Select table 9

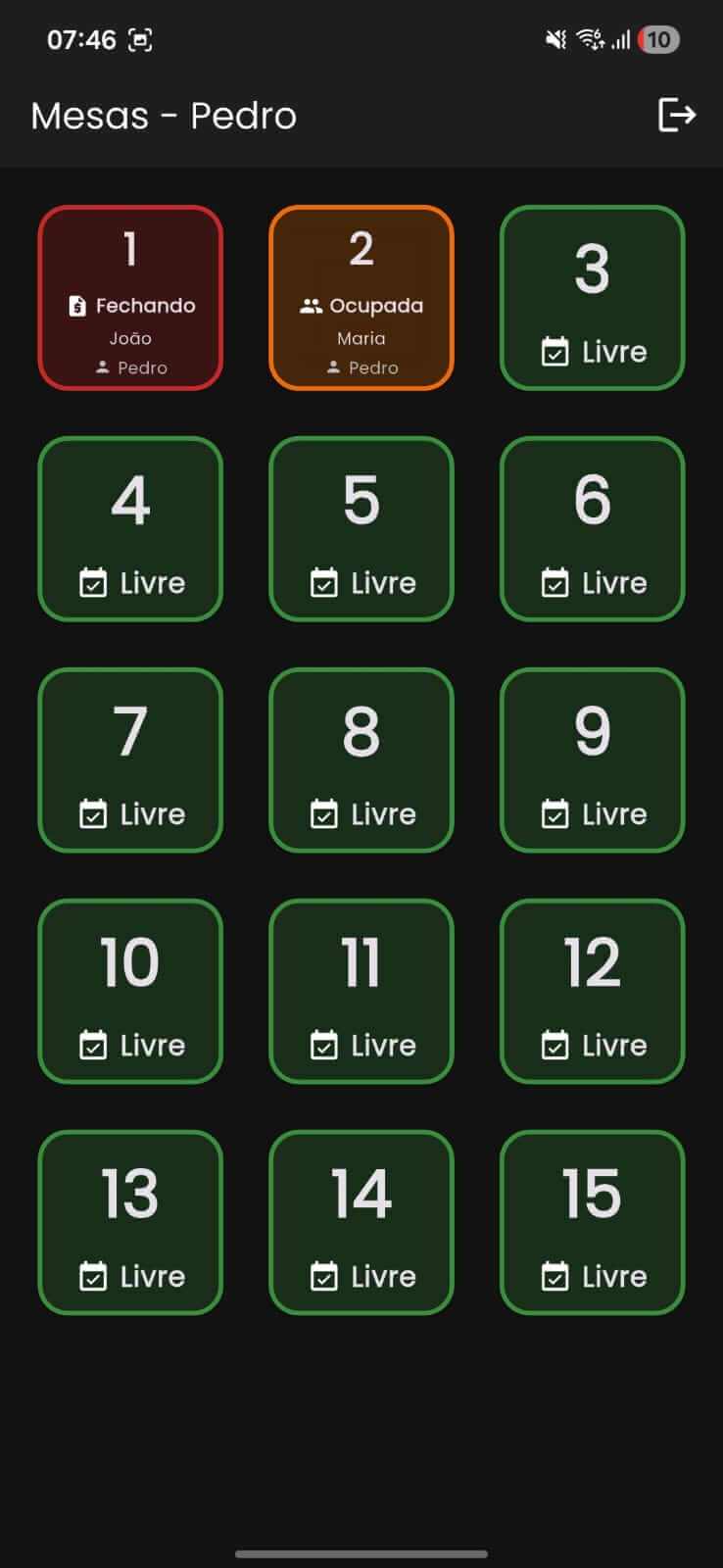(592, 760)
